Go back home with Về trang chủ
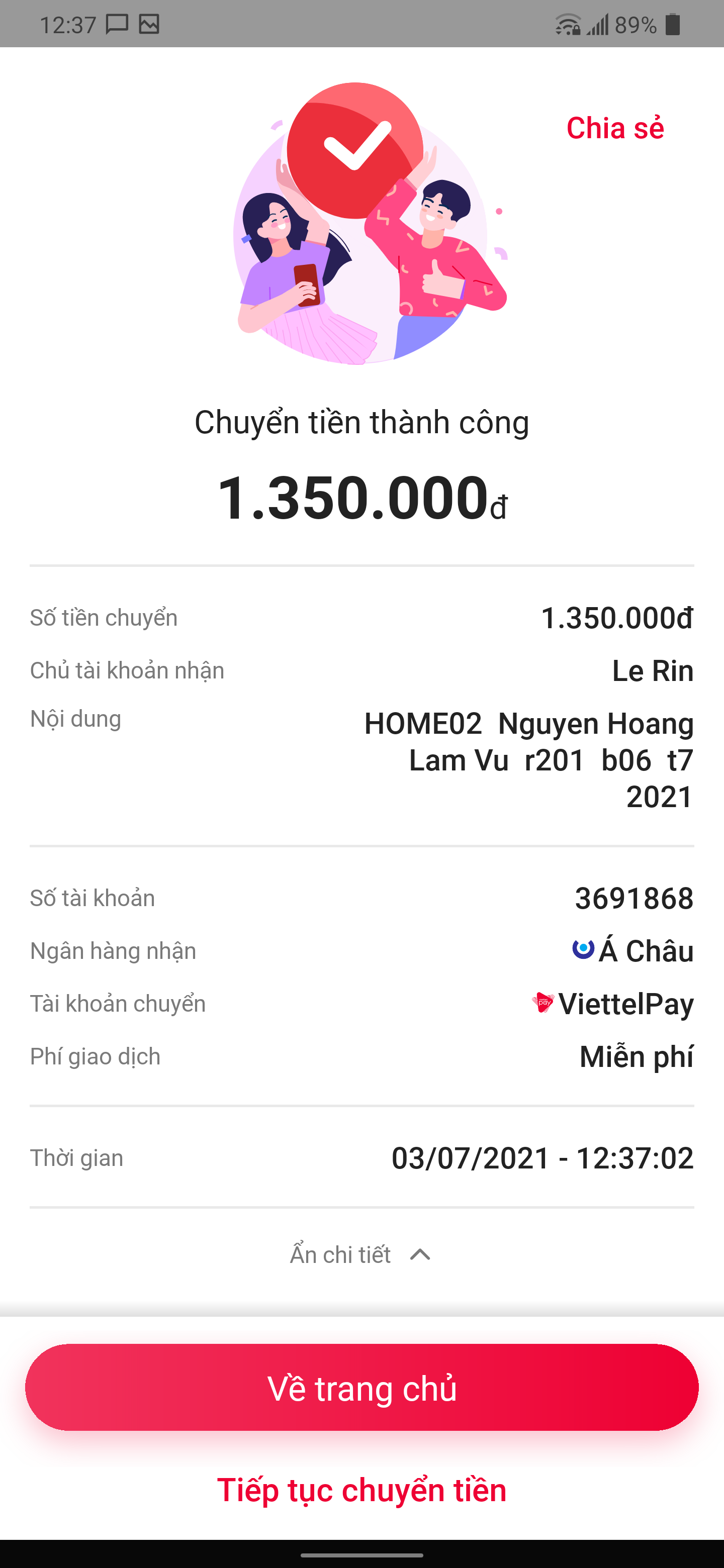Viewport: 724px width, 1568px height. tap(361, 1388)
